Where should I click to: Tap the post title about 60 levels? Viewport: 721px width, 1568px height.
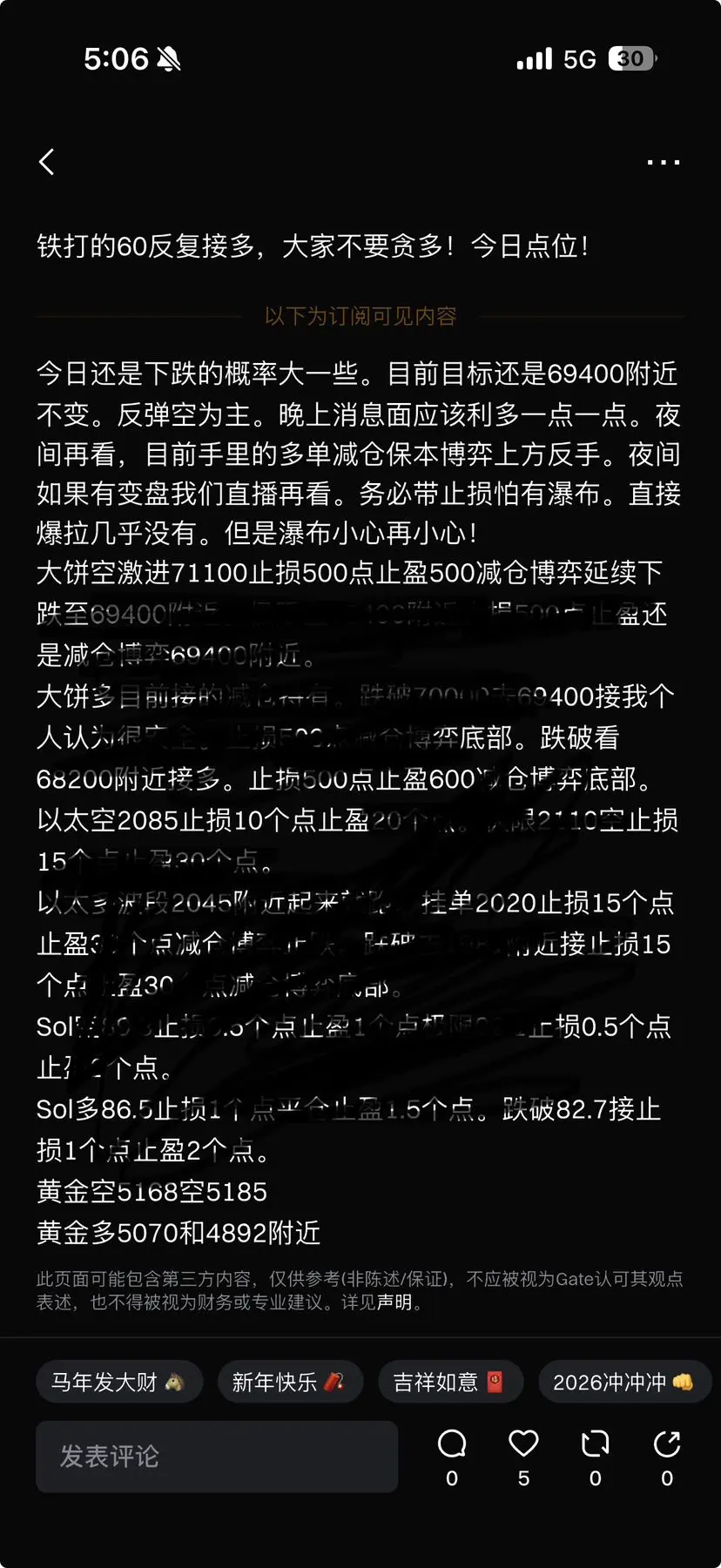click(313, 246)
